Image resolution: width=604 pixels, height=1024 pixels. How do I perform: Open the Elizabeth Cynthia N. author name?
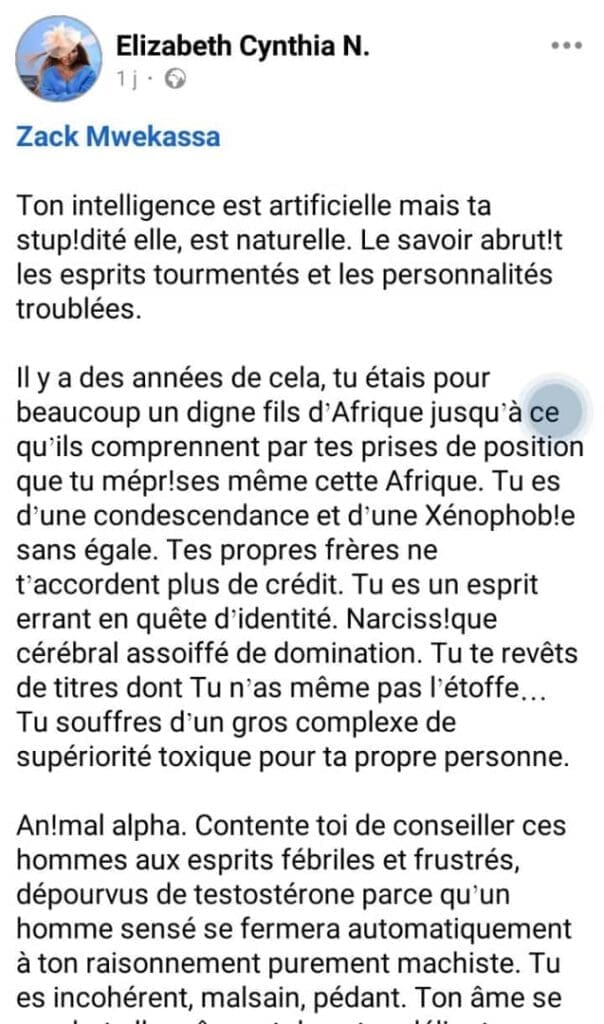point(242,45)
